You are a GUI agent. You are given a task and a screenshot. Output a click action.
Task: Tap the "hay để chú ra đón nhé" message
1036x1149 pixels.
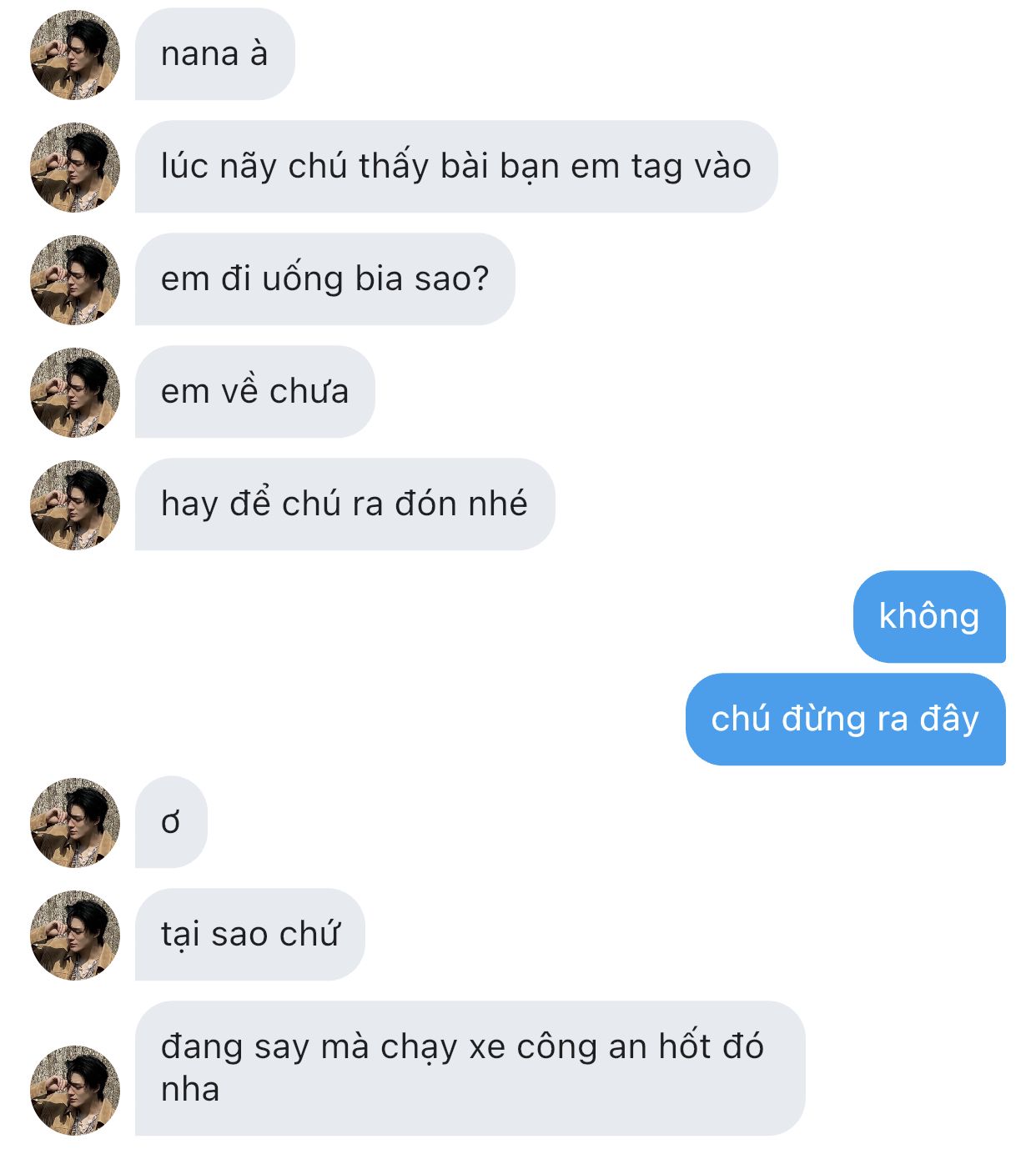(344, 504)
